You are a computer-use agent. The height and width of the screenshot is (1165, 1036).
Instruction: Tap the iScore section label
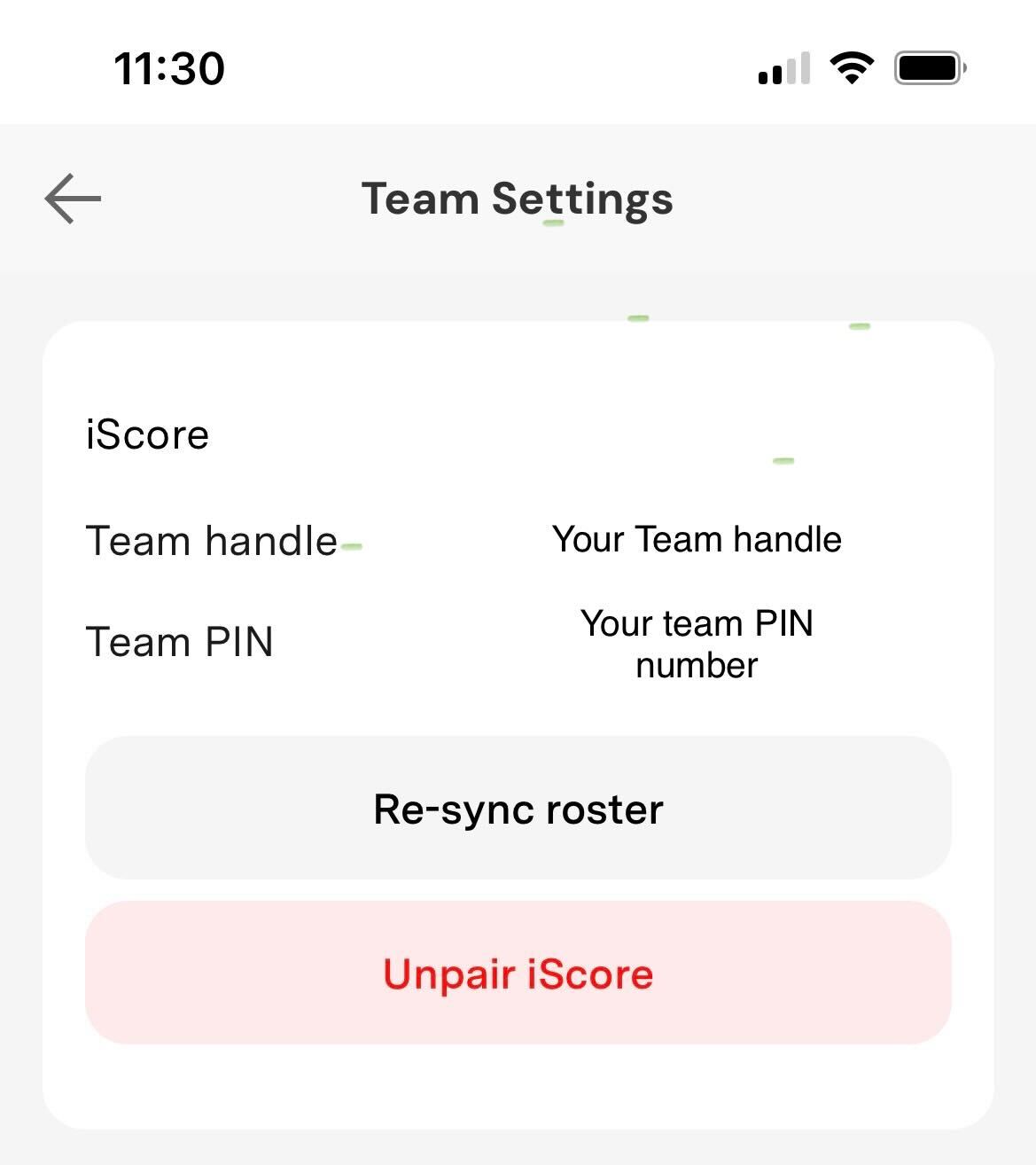146,434
